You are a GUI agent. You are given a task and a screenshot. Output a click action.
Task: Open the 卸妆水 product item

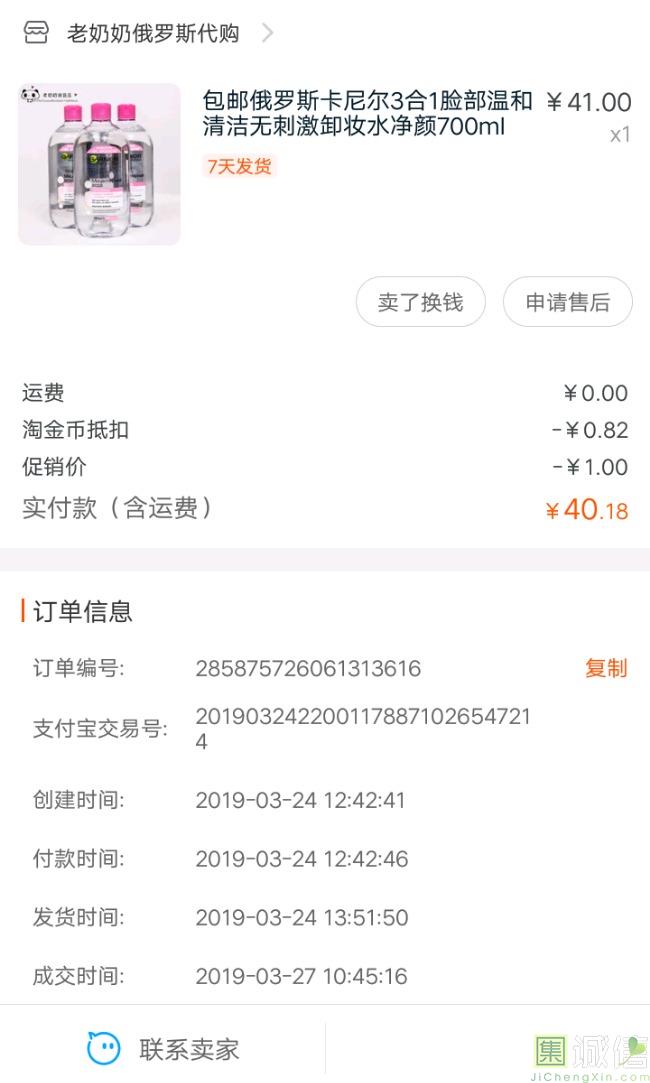click(x=325, y=164)
